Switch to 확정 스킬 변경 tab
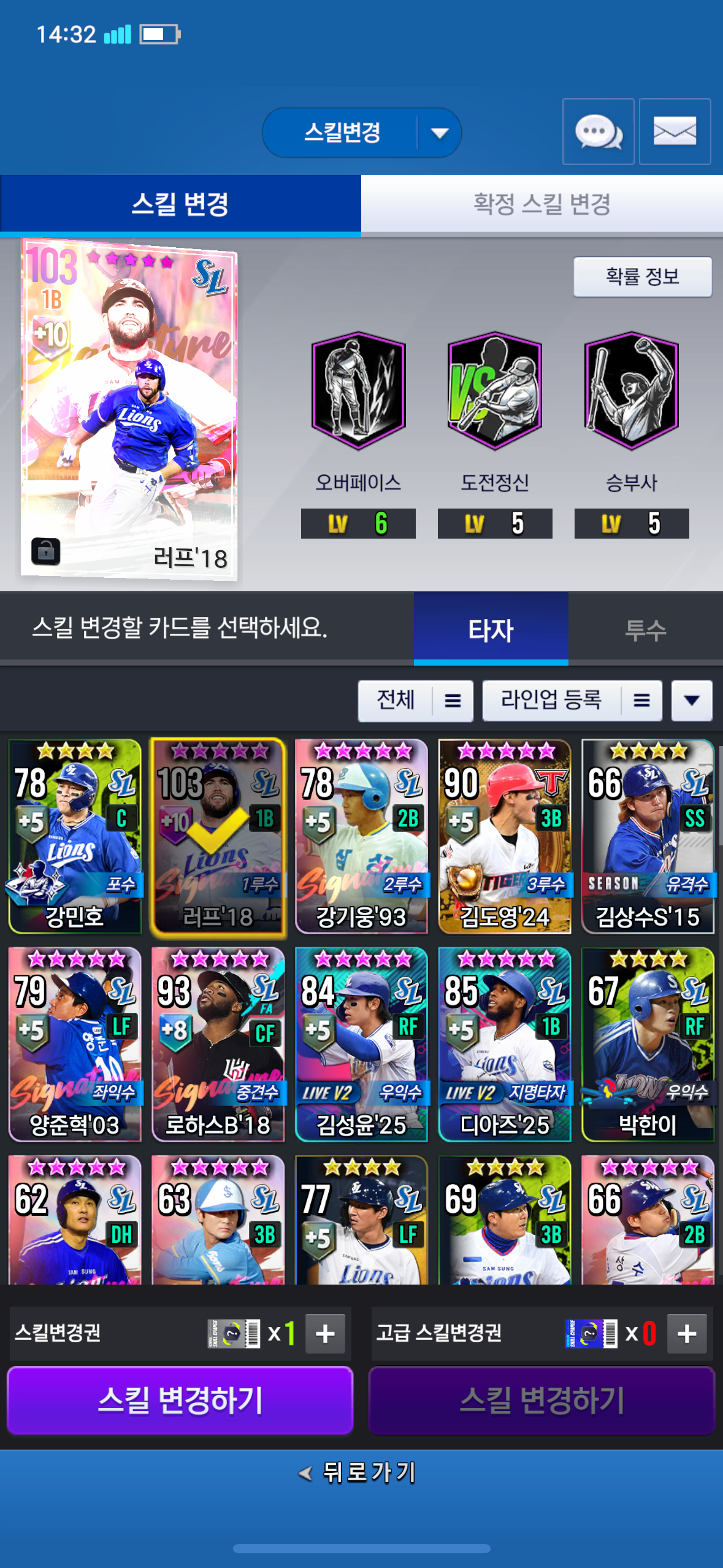723x1568 pixels. [541, 204]
